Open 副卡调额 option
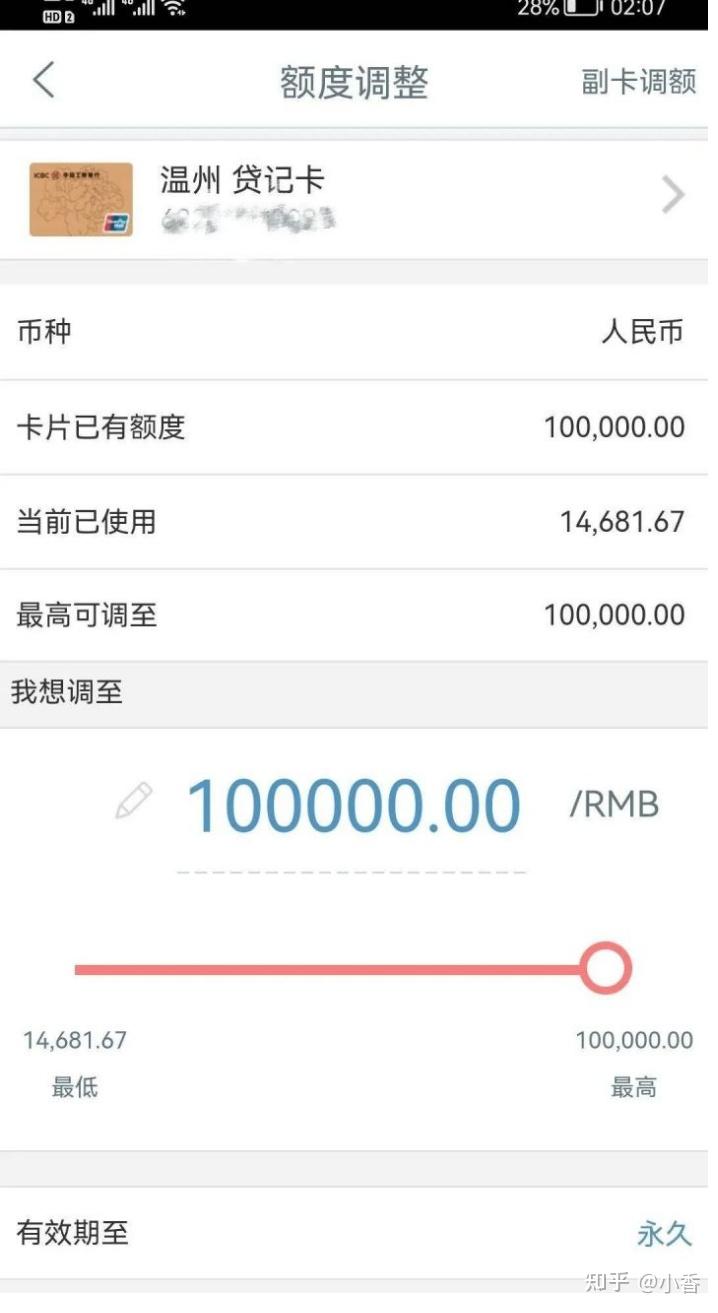This screenshot has width=718, height=1313. point(638,82)
